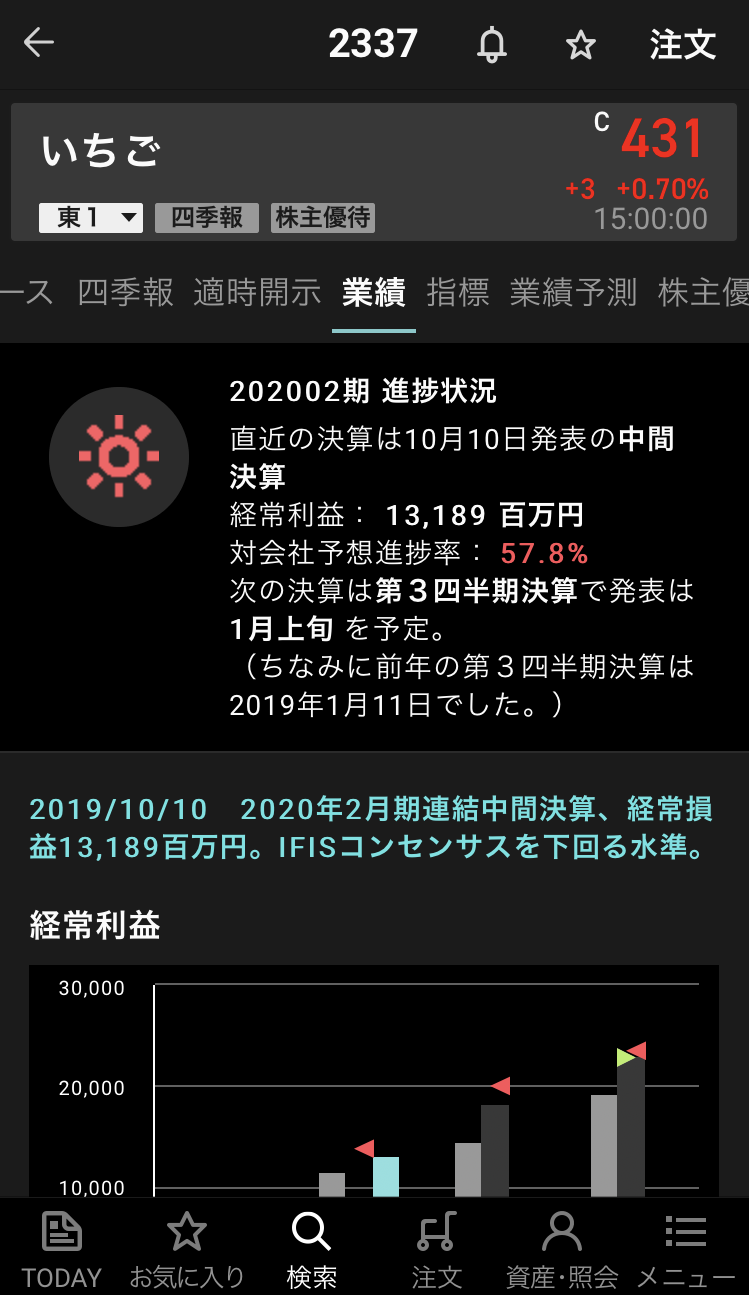Screen dimensions: 749x1295
Task: Select the 業績 tab
Action: tap(373, 292)
